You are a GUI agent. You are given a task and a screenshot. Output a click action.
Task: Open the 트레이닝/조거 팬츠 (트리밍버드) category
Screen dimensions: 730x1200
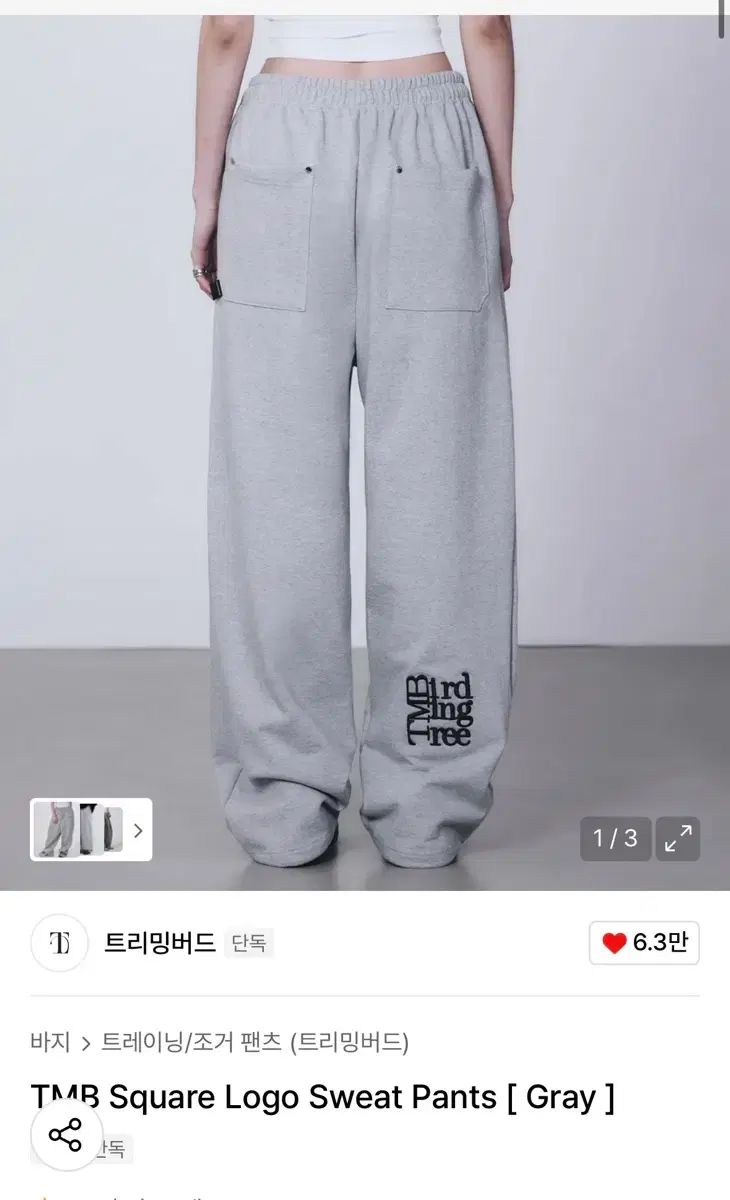pyautogui.click(x=255, y=1042)
